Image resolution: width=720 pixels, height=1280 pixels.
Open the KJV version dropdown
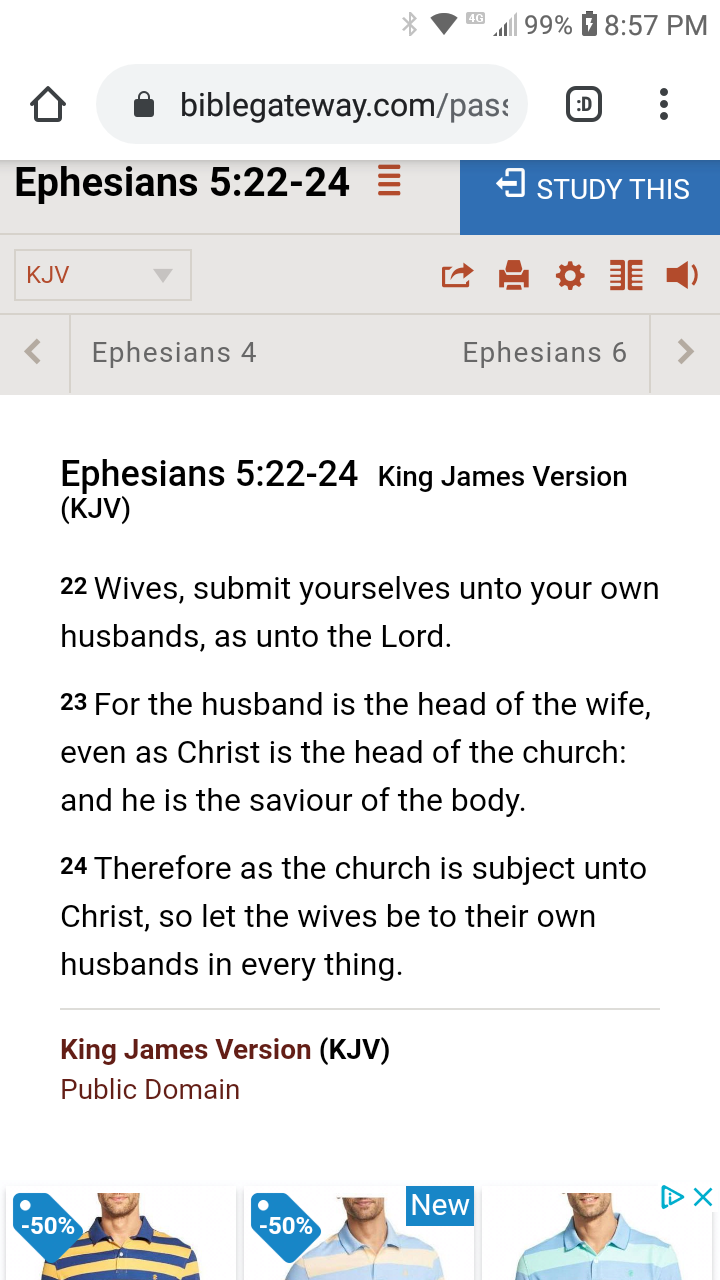pos(102,275)
